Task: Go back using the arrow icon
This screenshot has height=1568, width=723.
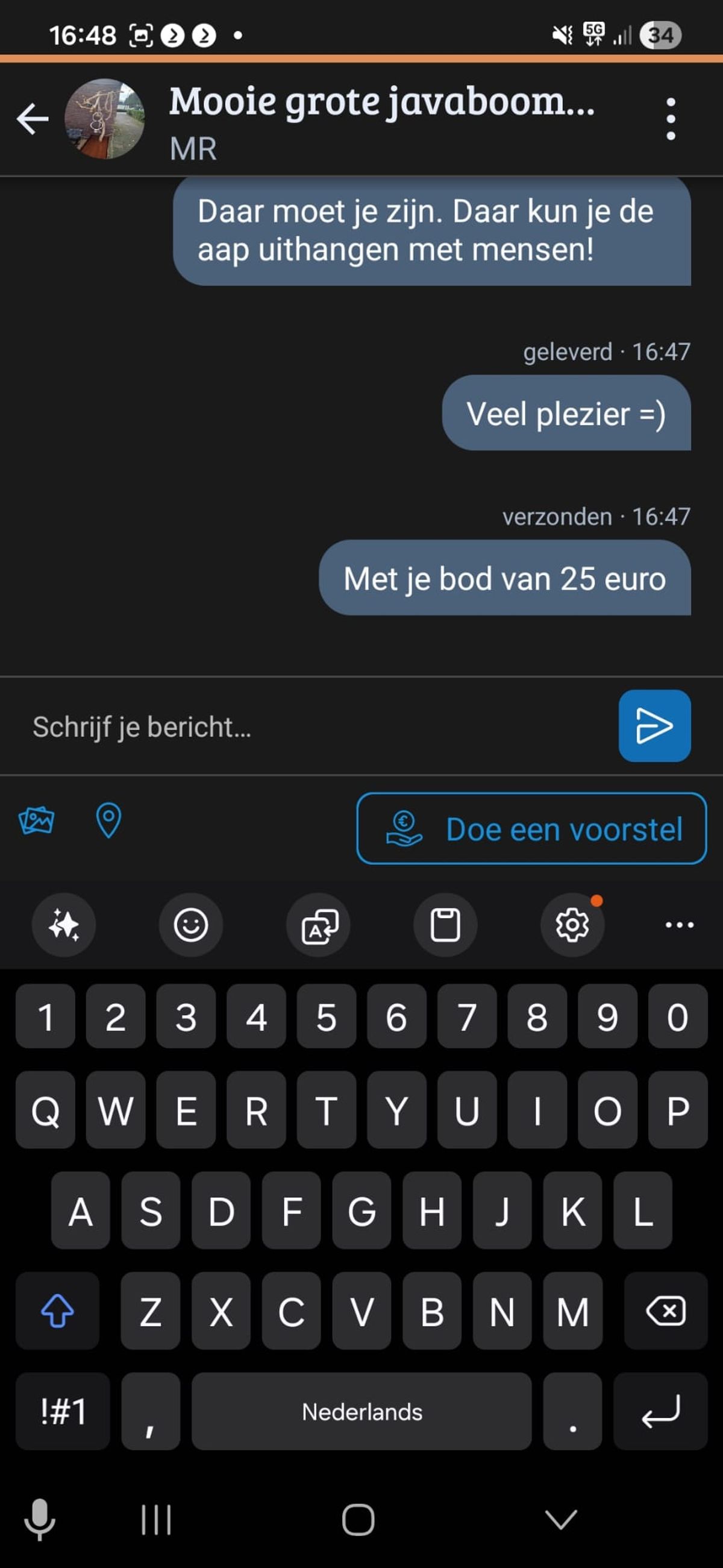Action: (x=33, y=118)
